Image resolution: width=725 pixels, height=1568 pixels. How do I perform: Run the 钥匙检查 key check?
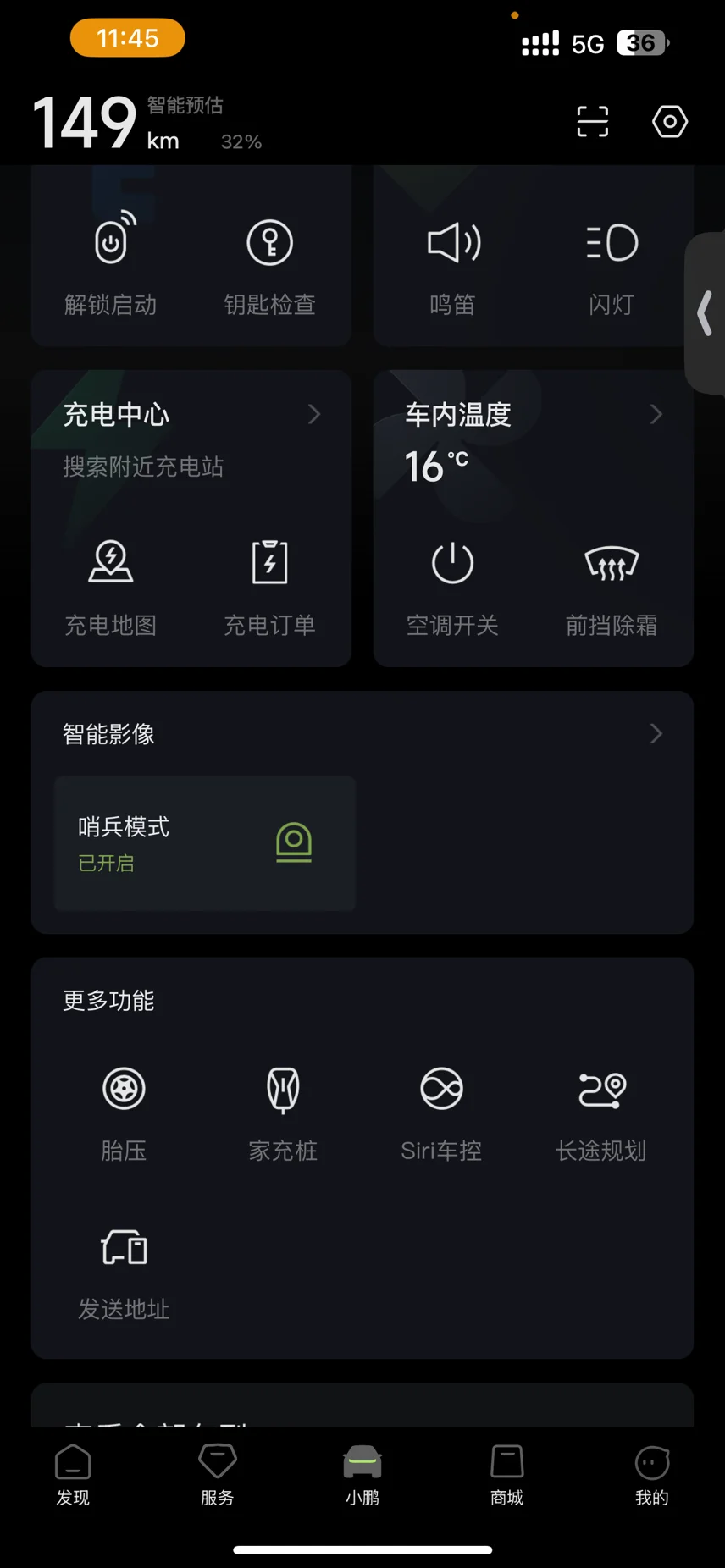pos(270,263)
